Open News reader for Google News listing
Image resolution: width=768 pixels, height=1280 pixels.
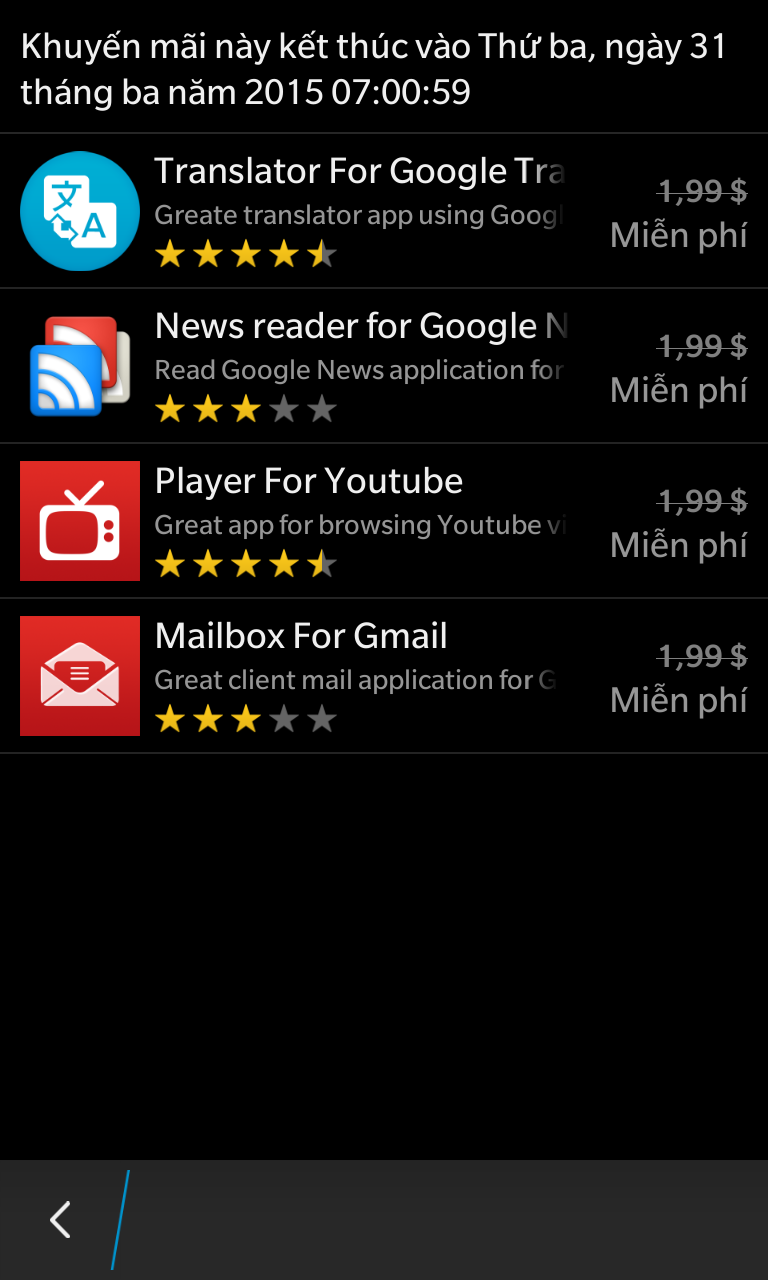pos(384,366)
